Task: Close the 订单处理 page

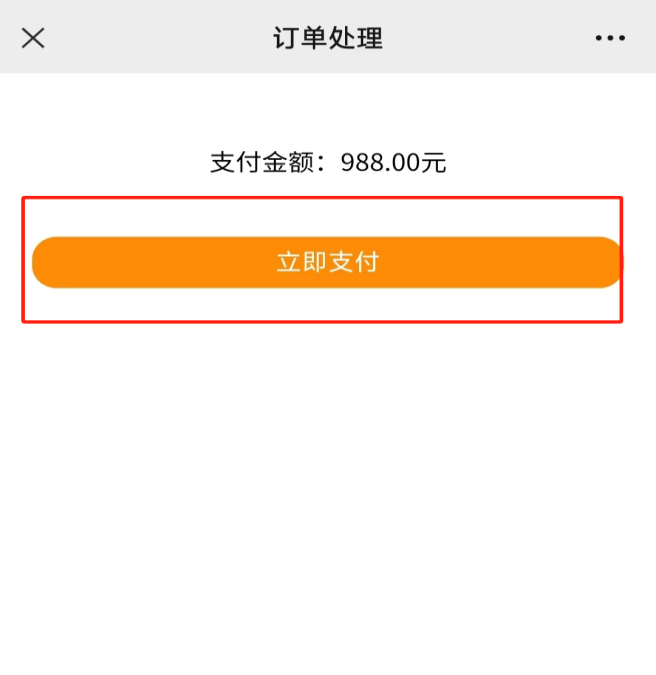Action: point(33,38)
